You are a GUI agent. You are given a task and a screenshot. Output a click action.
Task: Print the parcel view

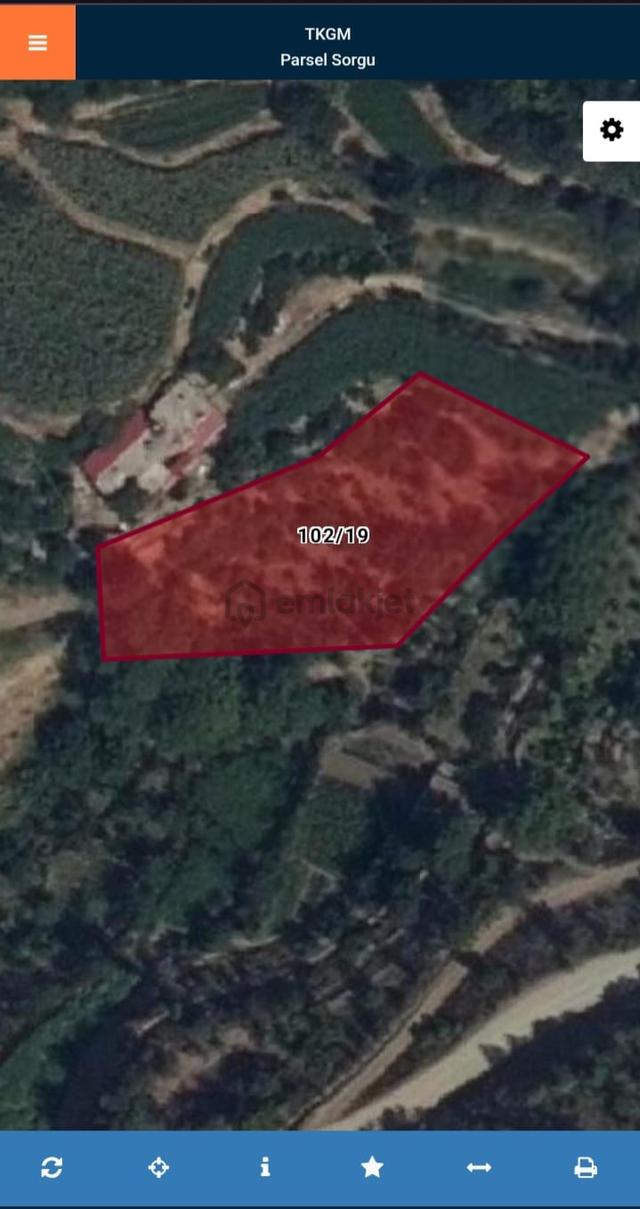point(586,1167)
